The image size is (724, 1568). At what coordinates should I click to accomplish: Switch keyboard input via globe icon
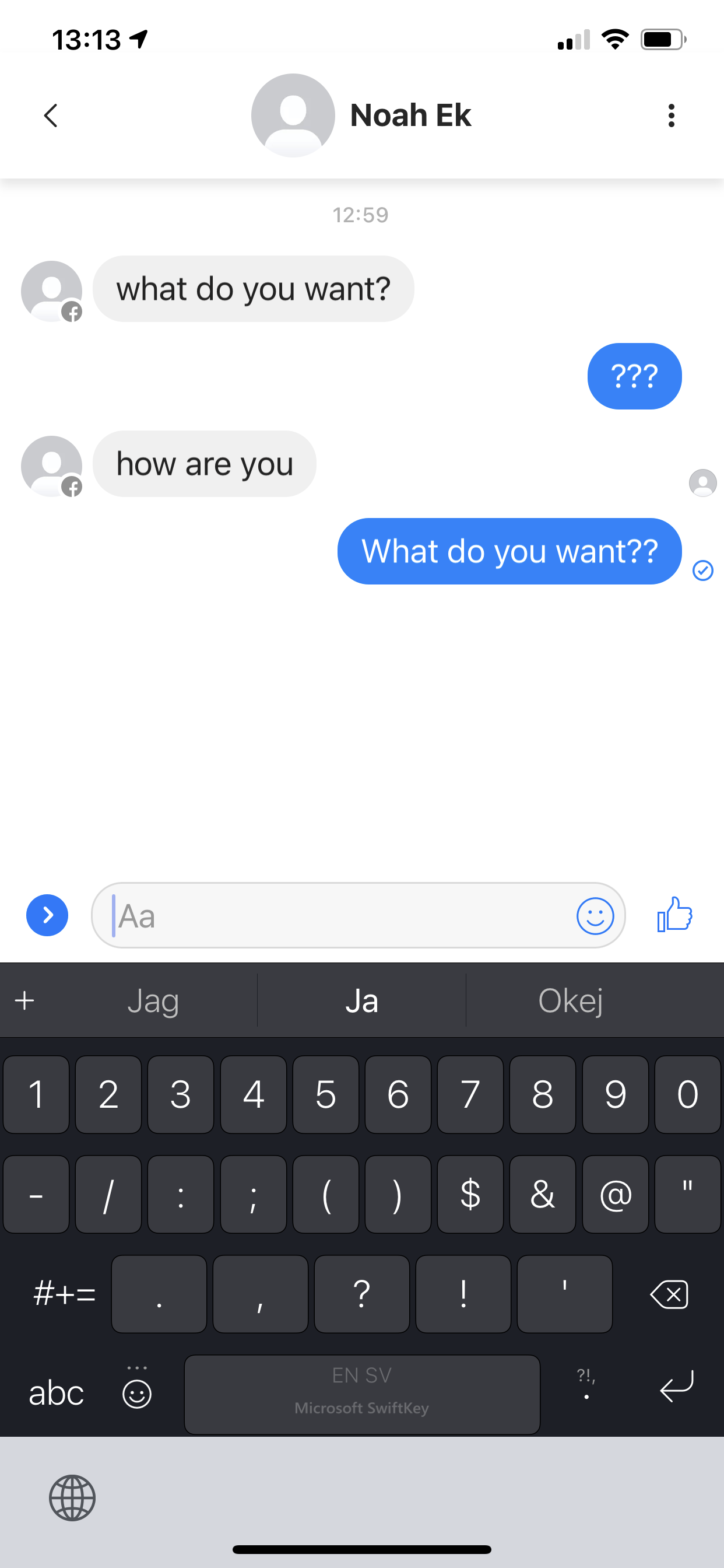tap(72, 1497)
